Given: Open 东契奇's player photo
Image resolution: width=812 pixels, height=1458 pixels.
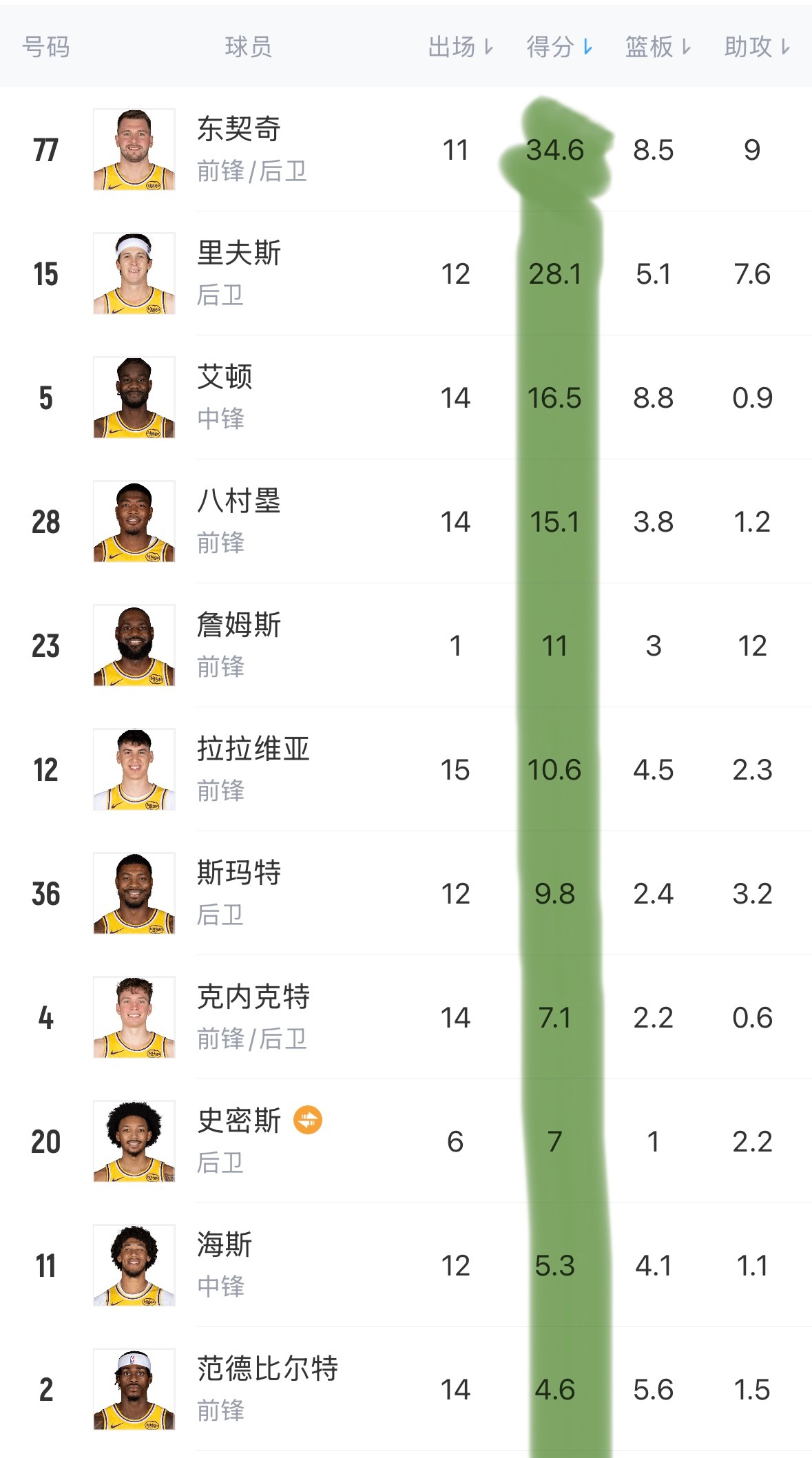Looking at the screenshot, I should [134, 149].
